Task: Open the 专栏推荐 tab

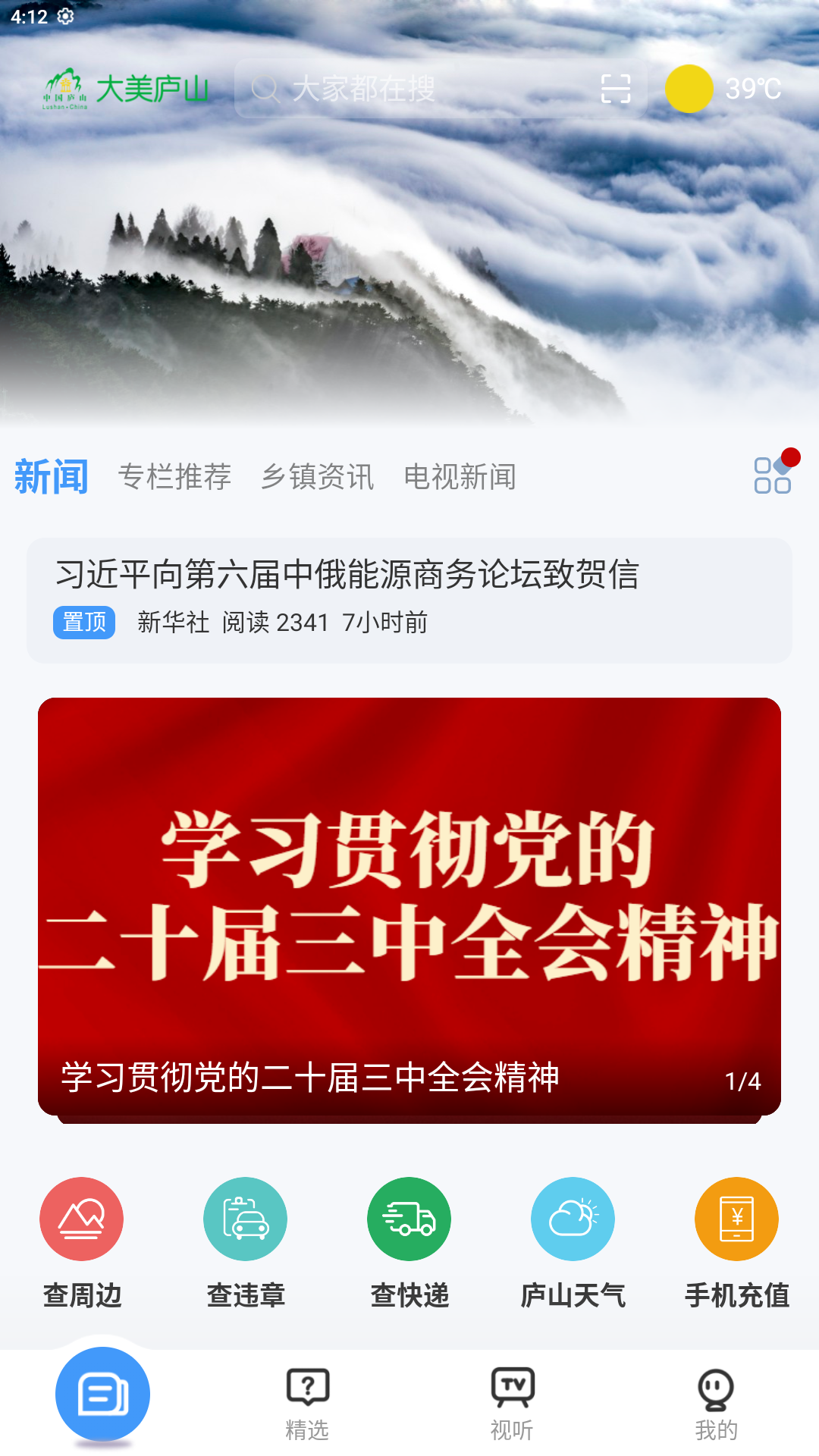Action: 177,477
